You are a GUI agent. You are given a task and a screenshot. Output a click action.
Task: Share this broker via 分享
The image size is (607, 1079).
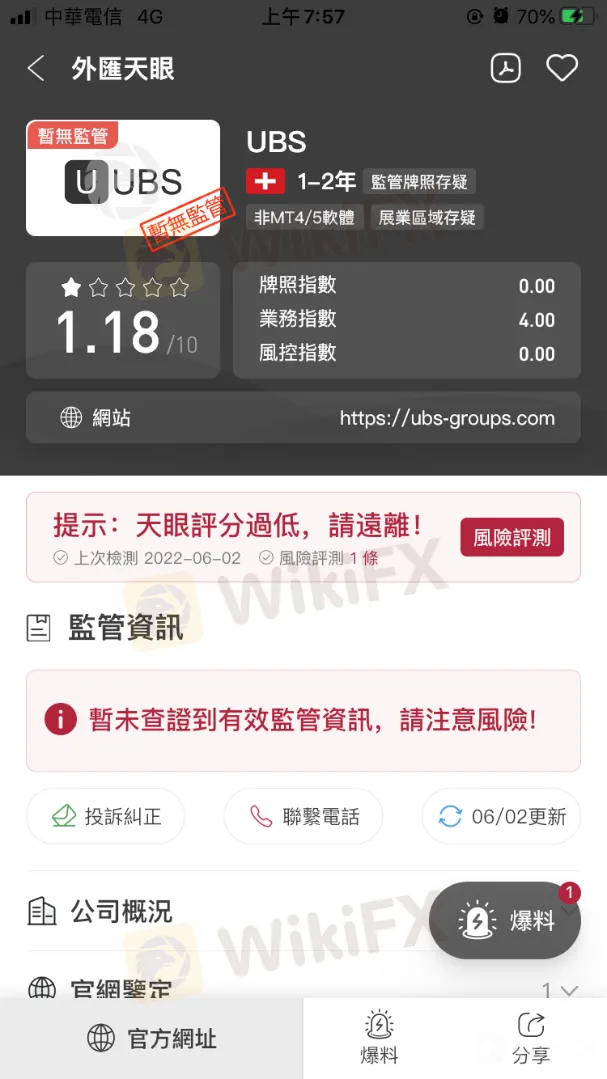pyautogui.click(x=530, y=1038)
